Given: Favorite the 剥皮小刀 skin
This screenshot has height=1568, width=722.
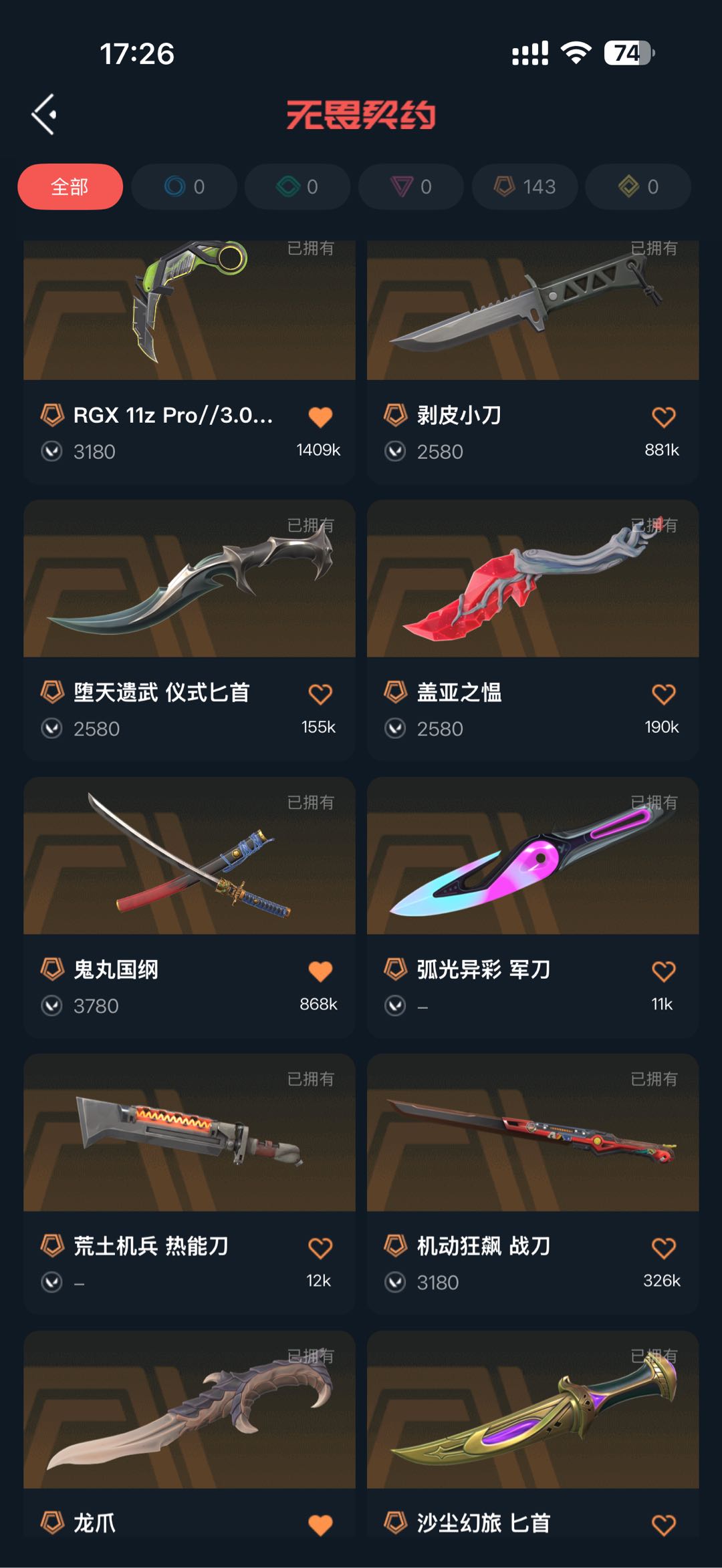Looking at the screenshot, I should [x=664, y=417].
